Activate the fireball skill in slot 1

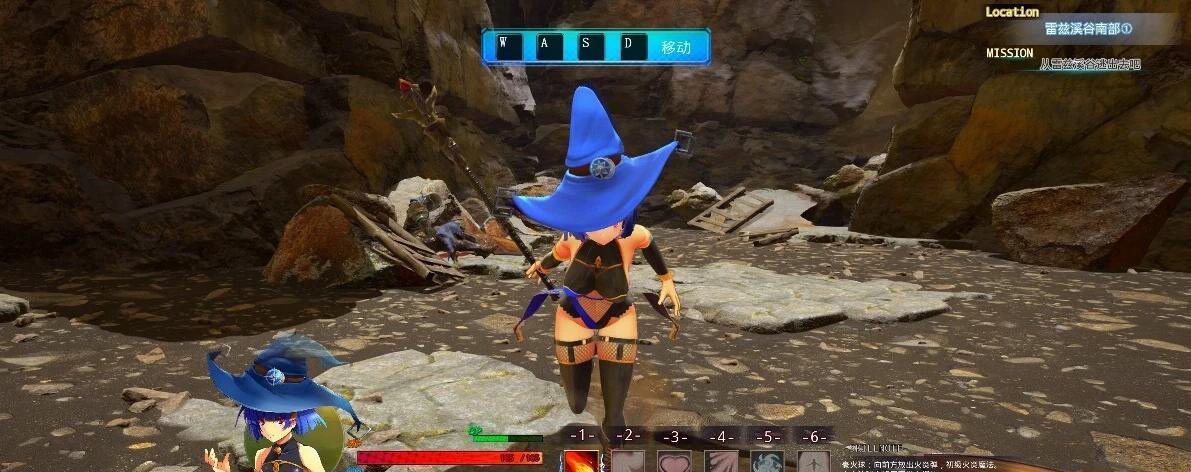point(581,461)
